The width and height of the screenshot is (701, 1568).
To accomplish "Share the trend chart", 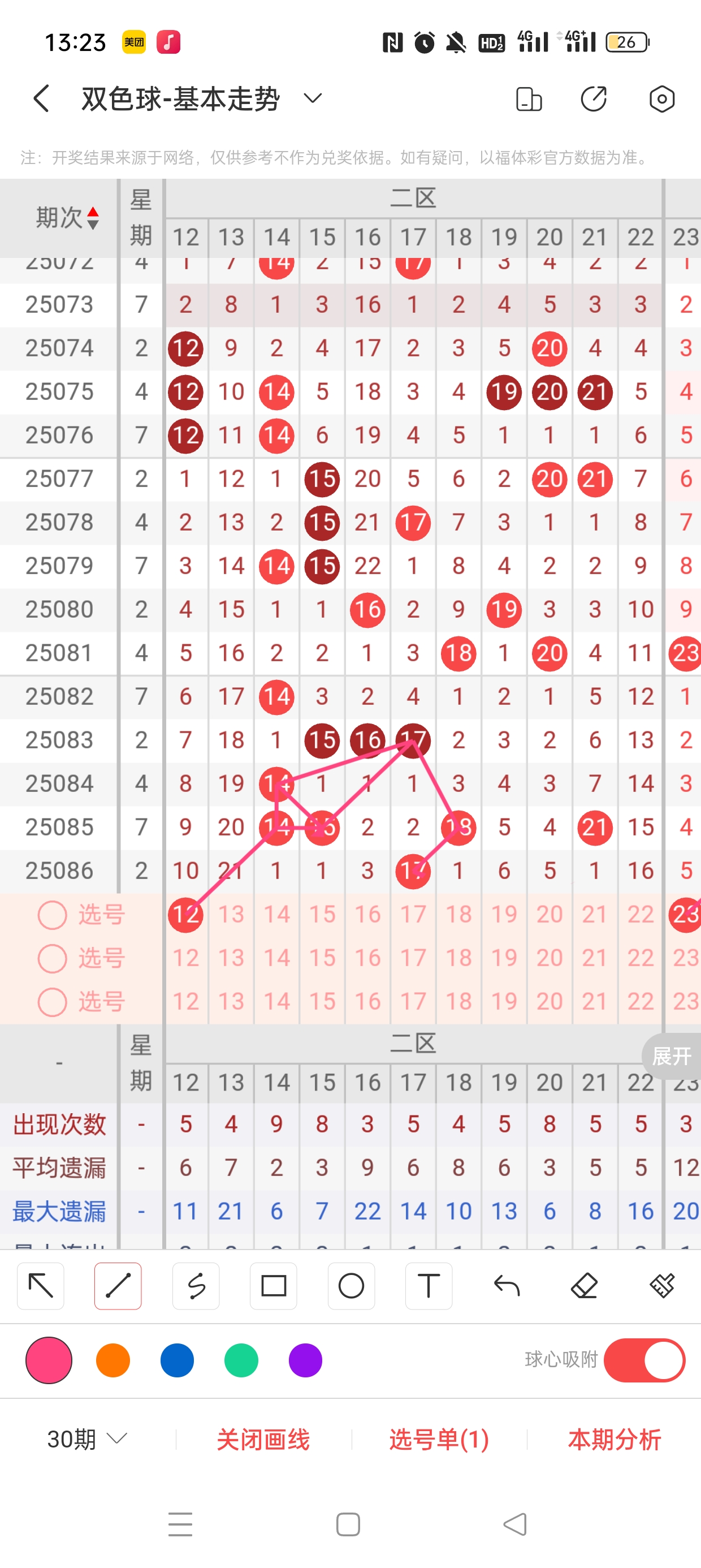I will click(593, 98).
